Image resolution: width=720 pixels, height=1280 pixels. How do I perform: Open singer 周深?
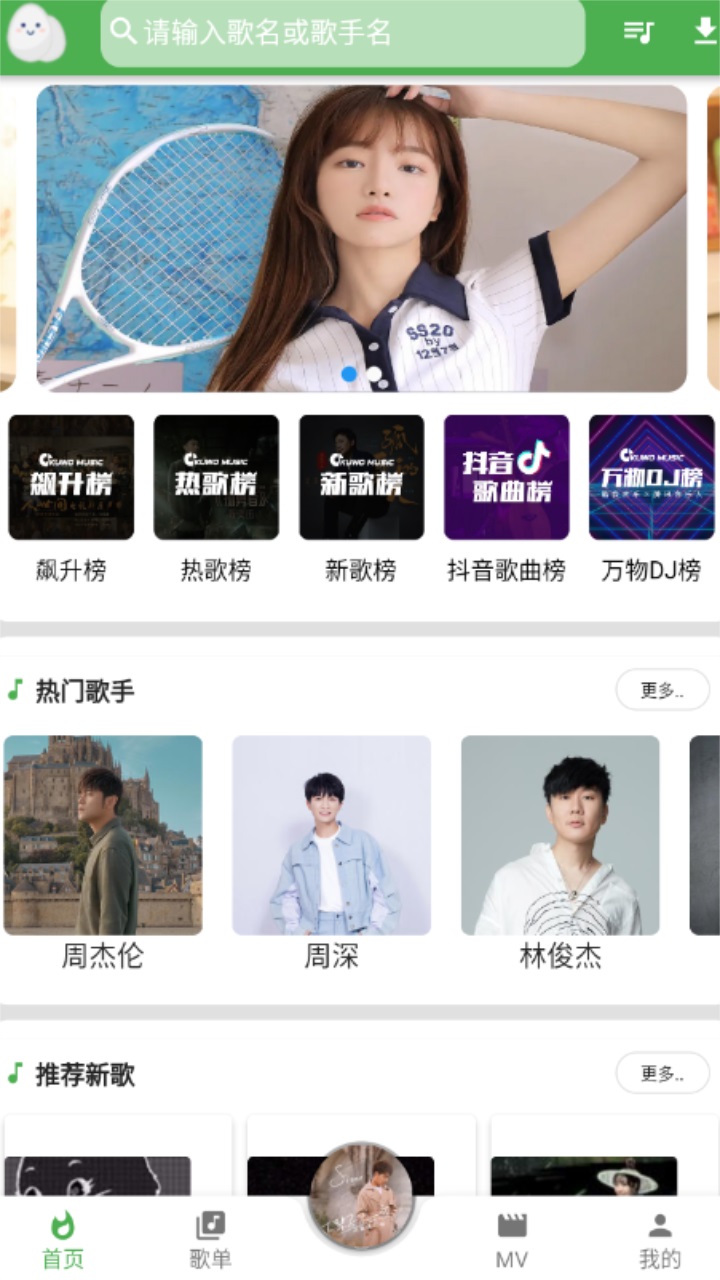[331, 835]
